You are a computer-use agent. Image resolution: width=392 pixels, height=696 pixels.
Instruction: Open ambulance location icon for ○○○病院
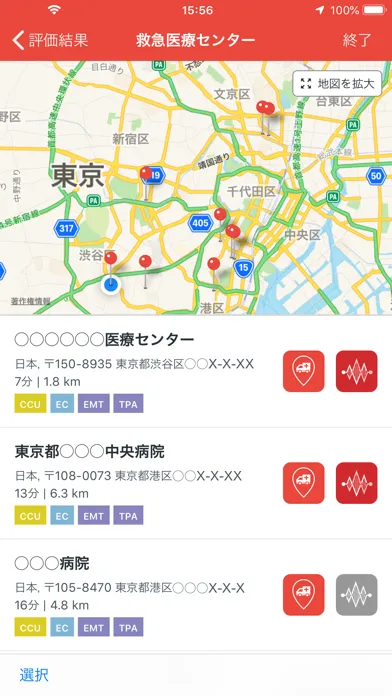coord(304,595)
